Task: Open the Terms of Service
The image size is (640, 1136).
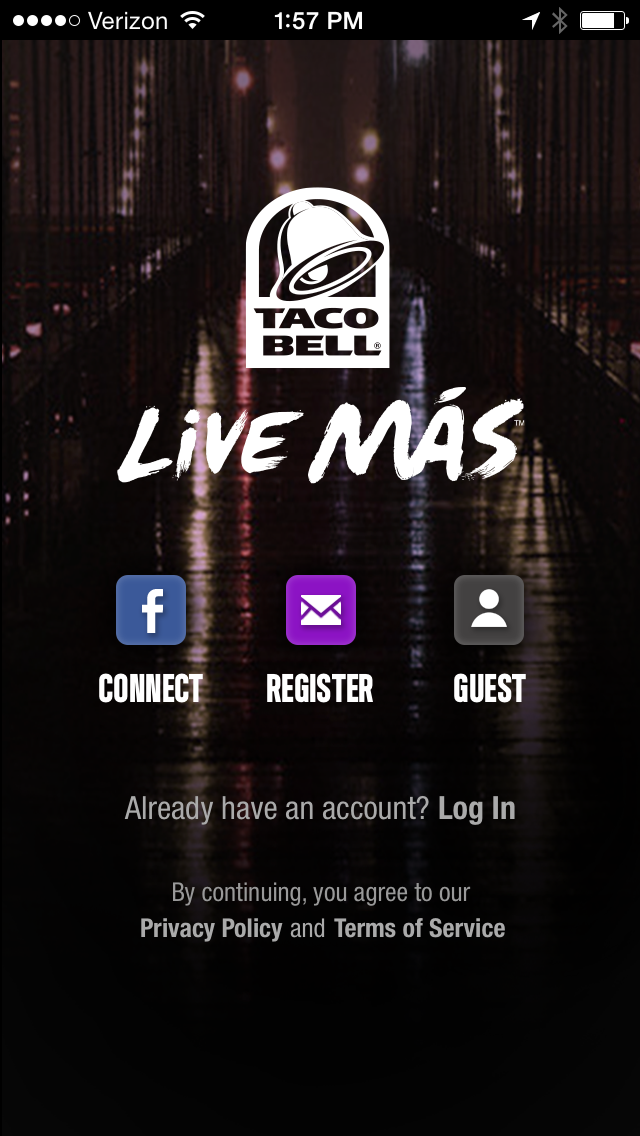Action: click(420, 928)
